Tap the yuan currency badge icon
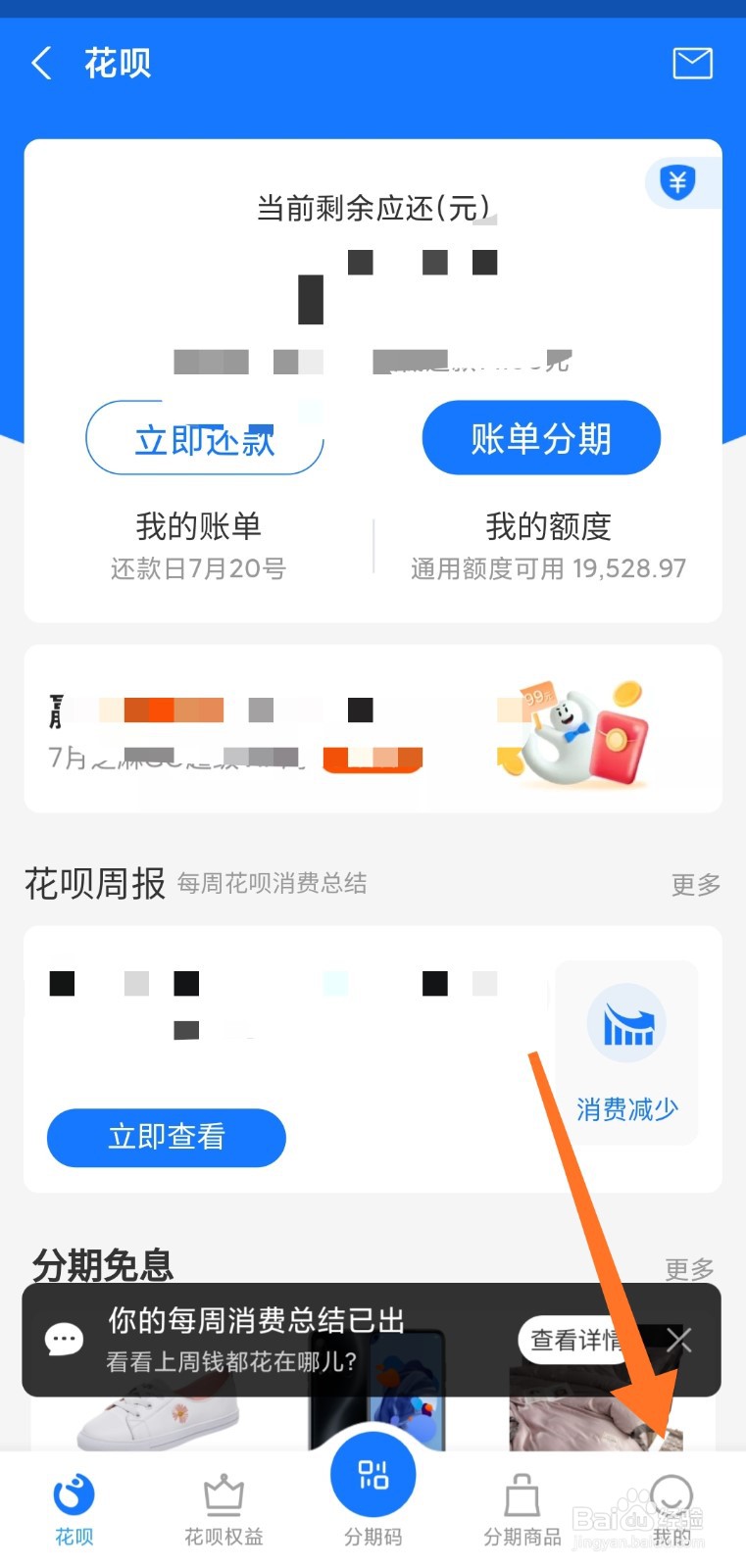The image size is (746, 1568). [678, 182]
